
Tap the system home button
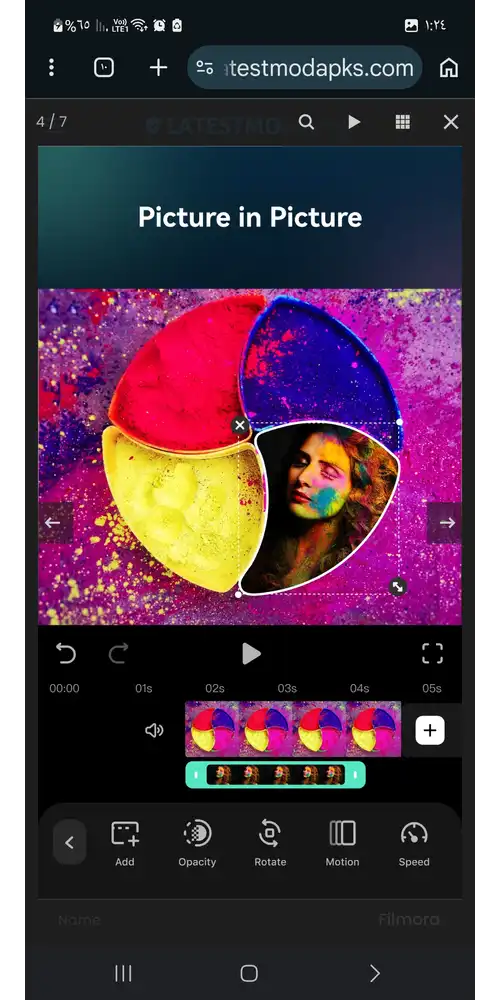click(x=249, y=973)
